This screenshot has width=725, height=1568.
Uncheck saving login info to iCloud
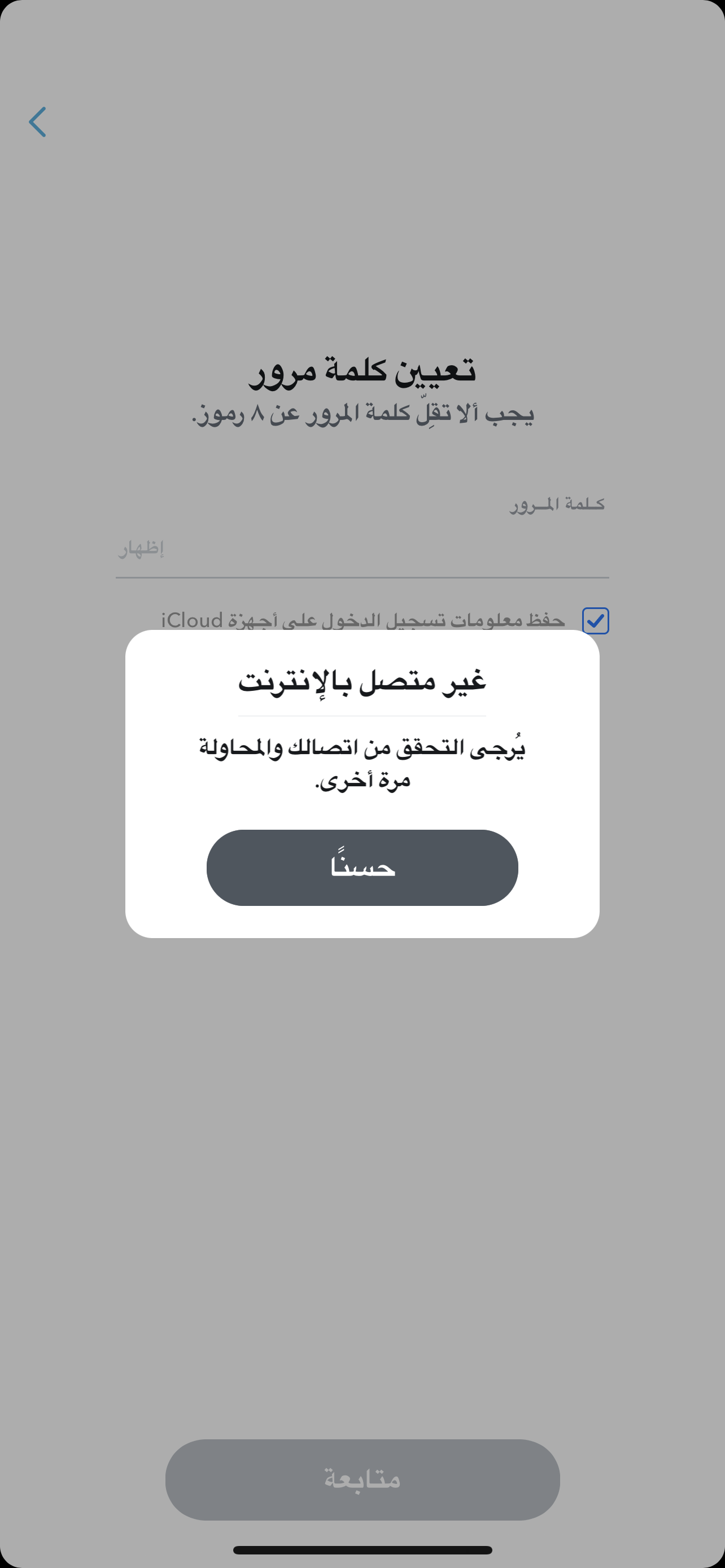point(595,620)
